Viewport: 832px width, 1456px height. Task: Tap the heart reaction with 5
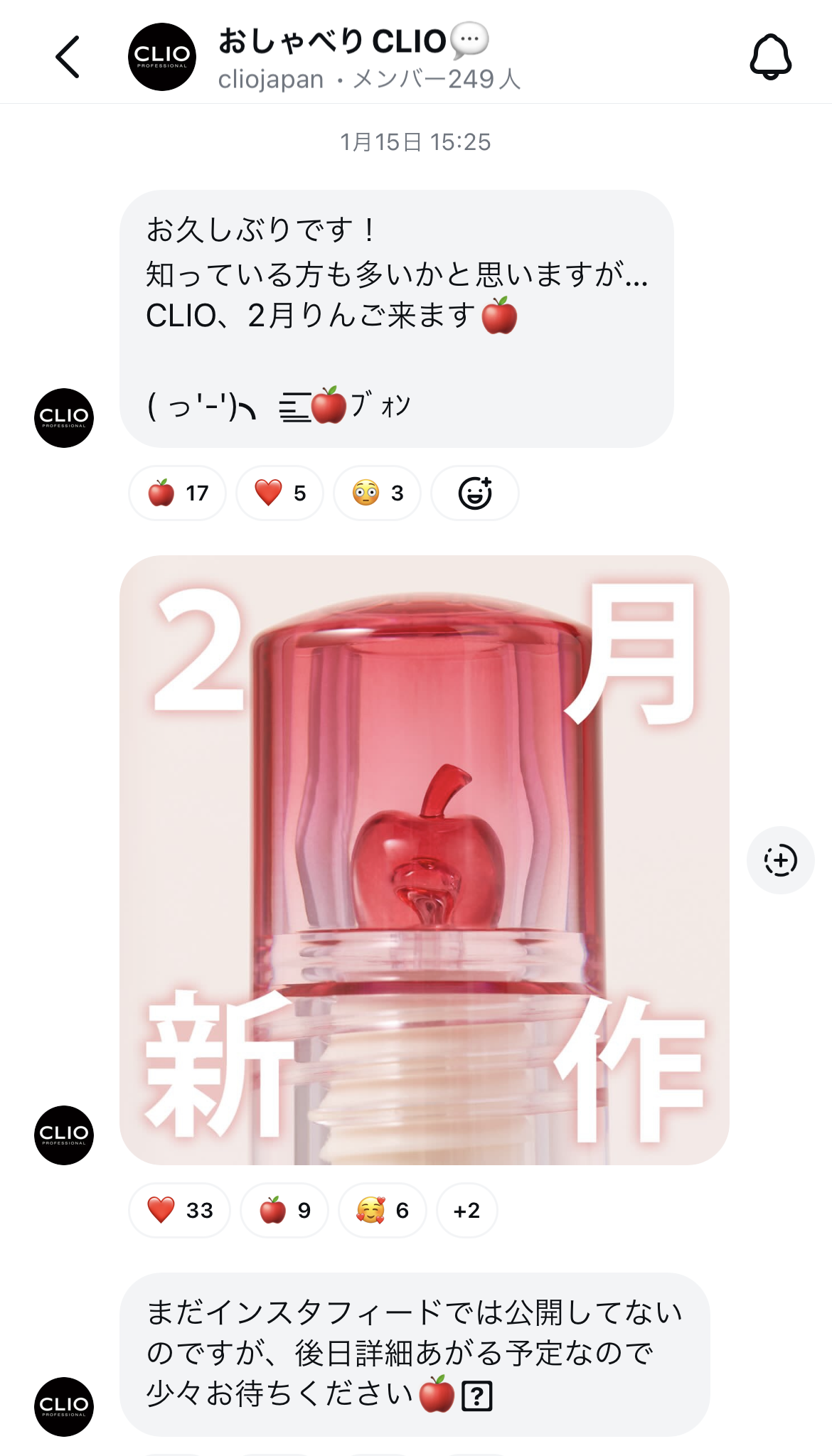click(x=280, y=493)
